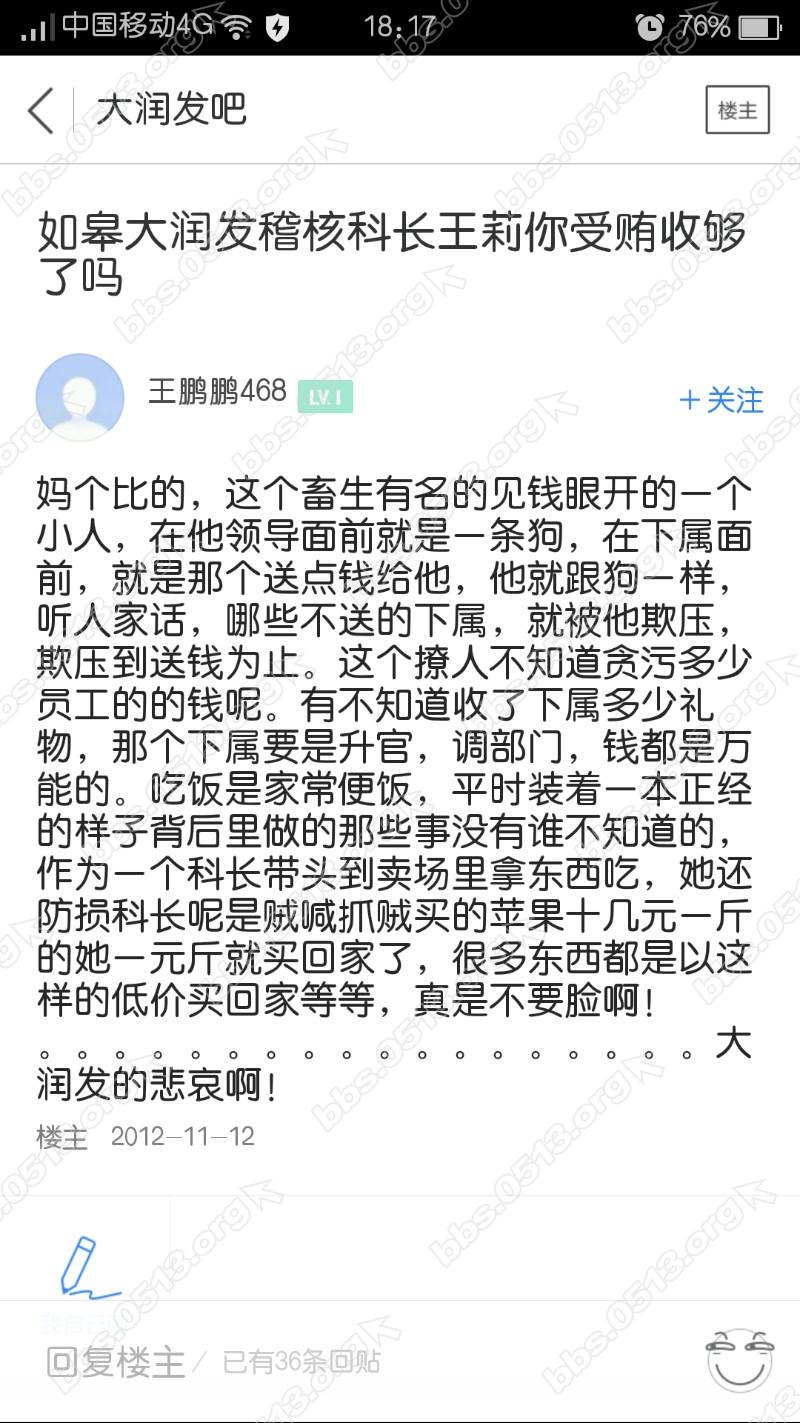The width and height of the screenshot is (800, 1423).
Task: Open 大润发吧 forum title
Action: click(x=171, y=110)
